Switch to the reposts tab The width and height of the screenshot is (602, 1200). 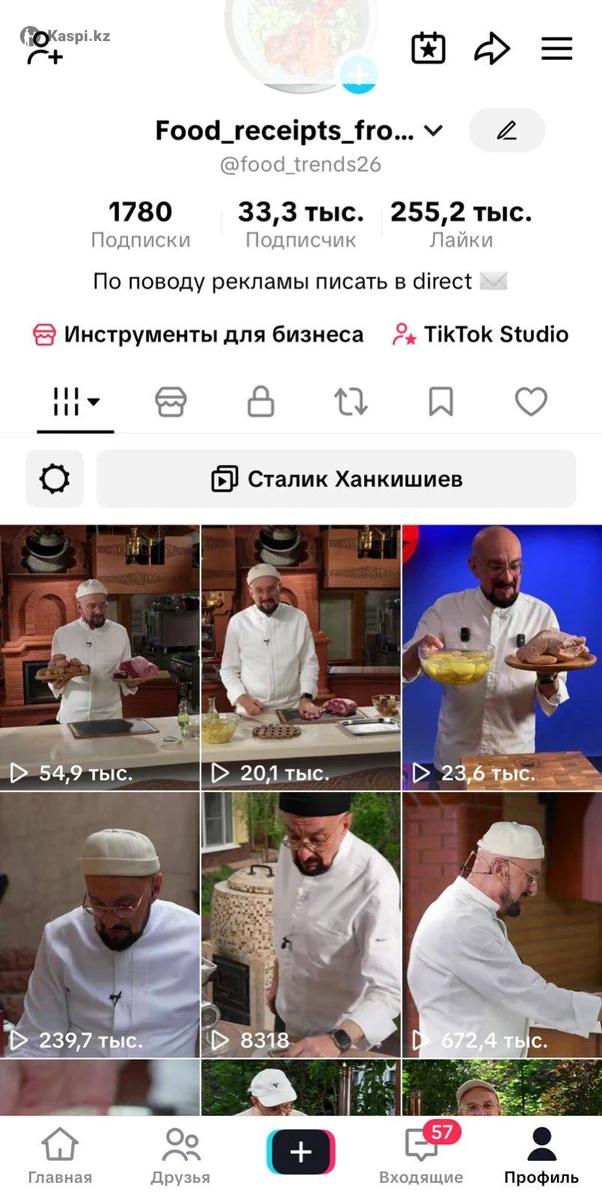tap(350, 402)
